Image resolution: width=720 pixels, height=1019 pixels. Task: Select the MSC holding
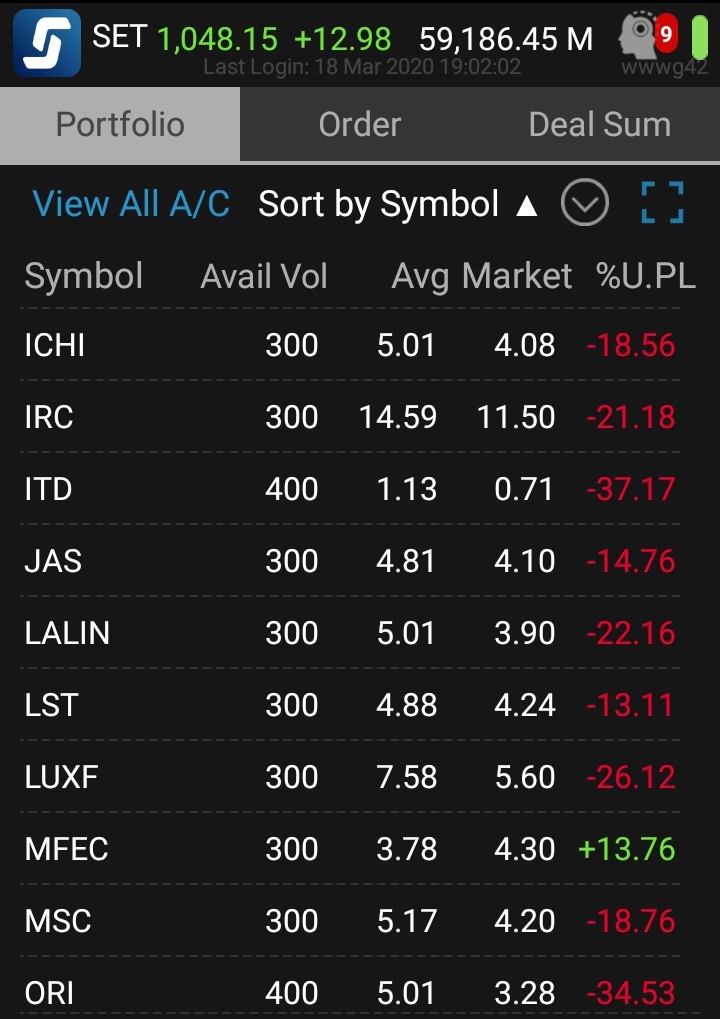tap(350, 921)
